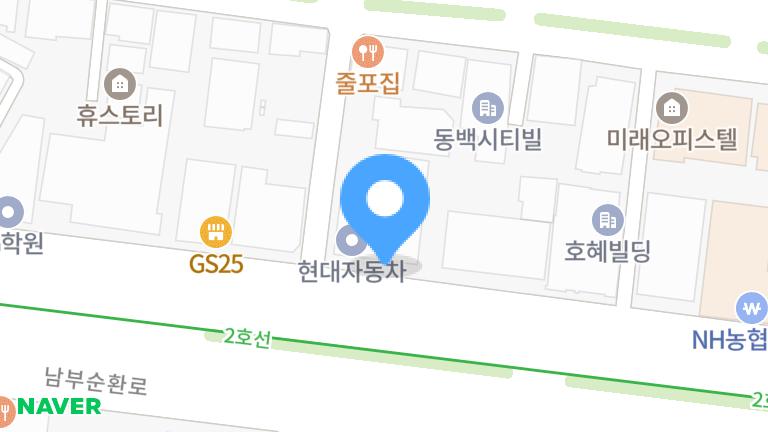
Task: Open the 미래오피스텔 marker
Action: 671,106
